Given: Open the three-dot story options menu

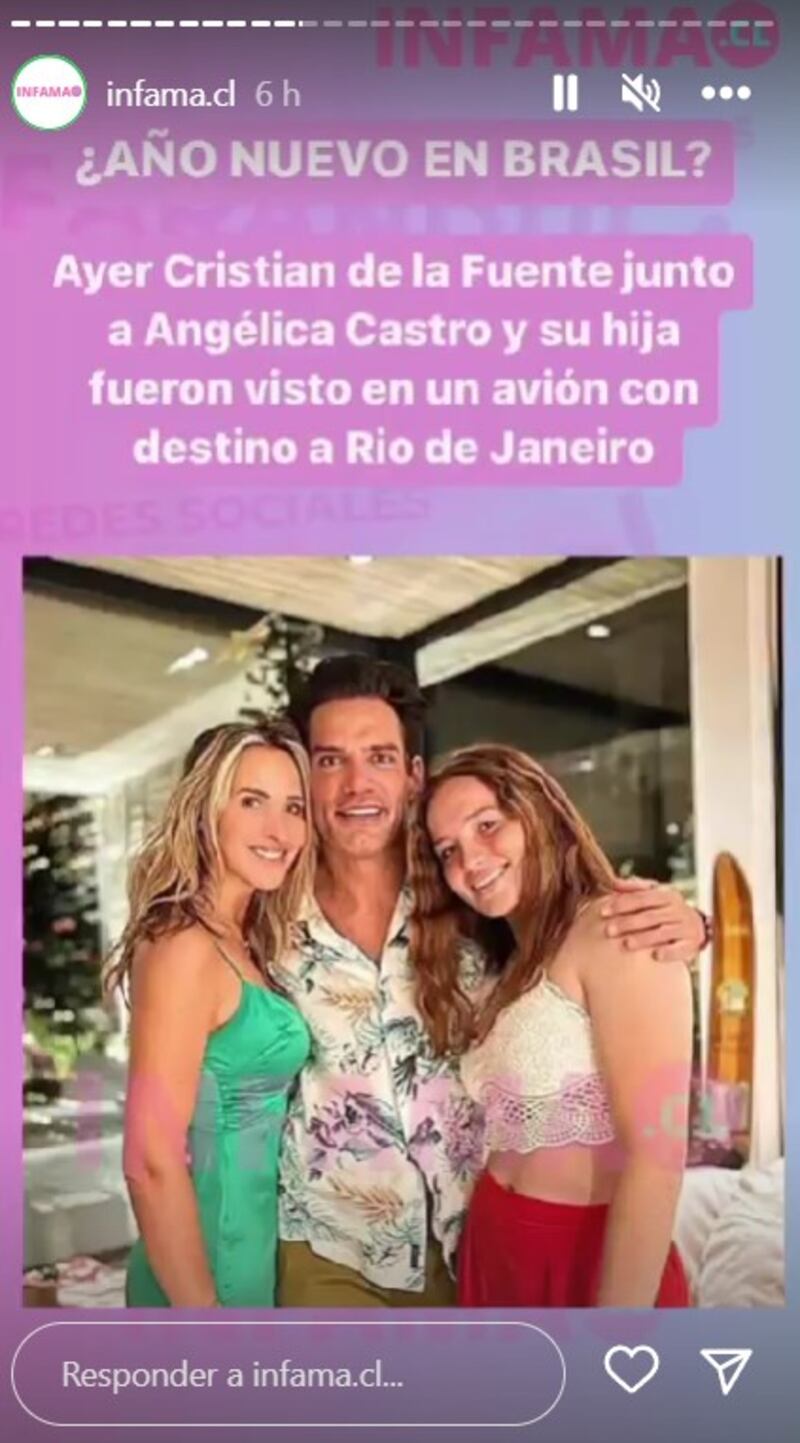Looking at the screenshot, I should [x=726, y=93].
